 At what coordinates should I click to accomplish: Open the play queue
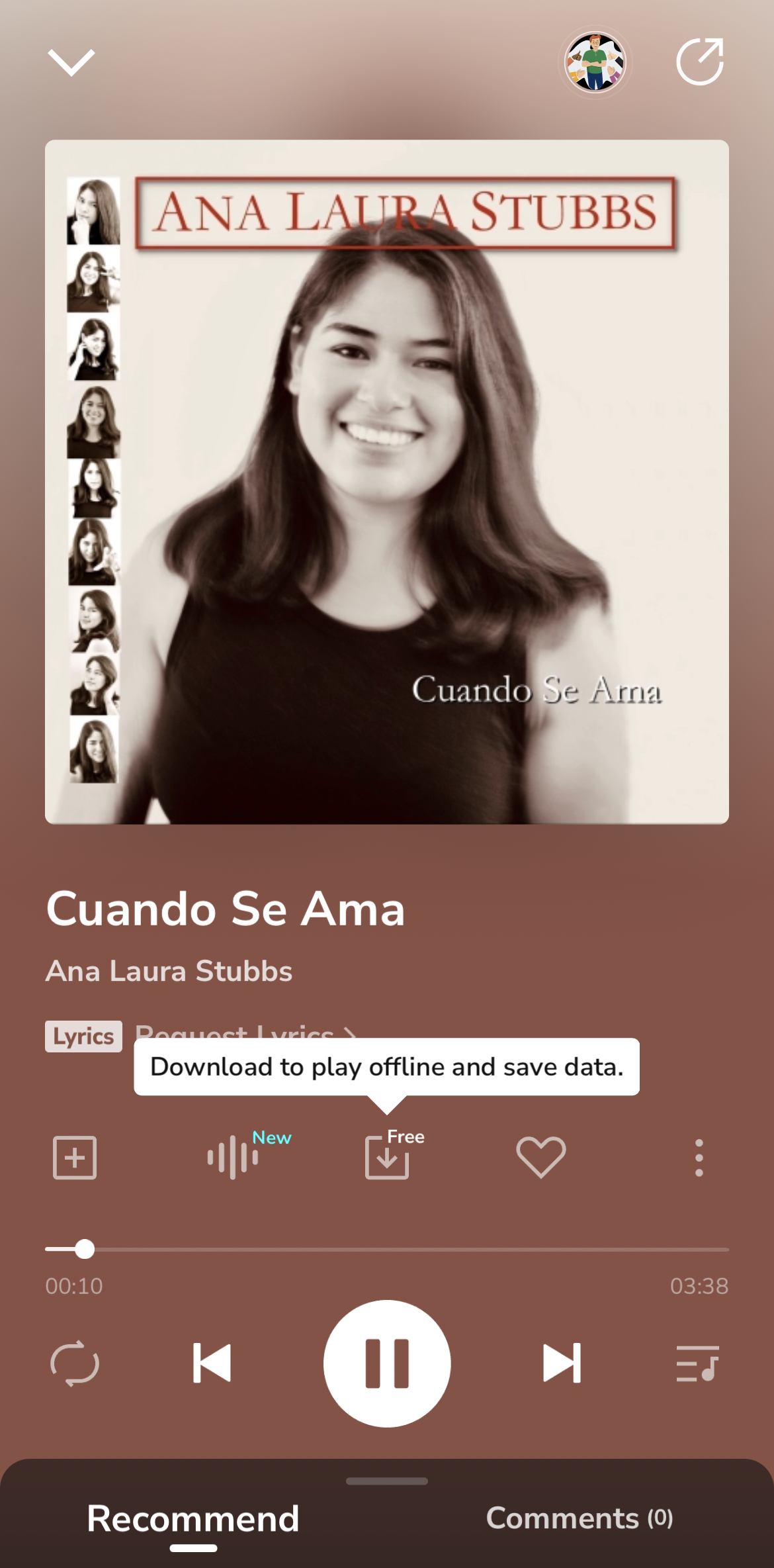point(697,1363)
